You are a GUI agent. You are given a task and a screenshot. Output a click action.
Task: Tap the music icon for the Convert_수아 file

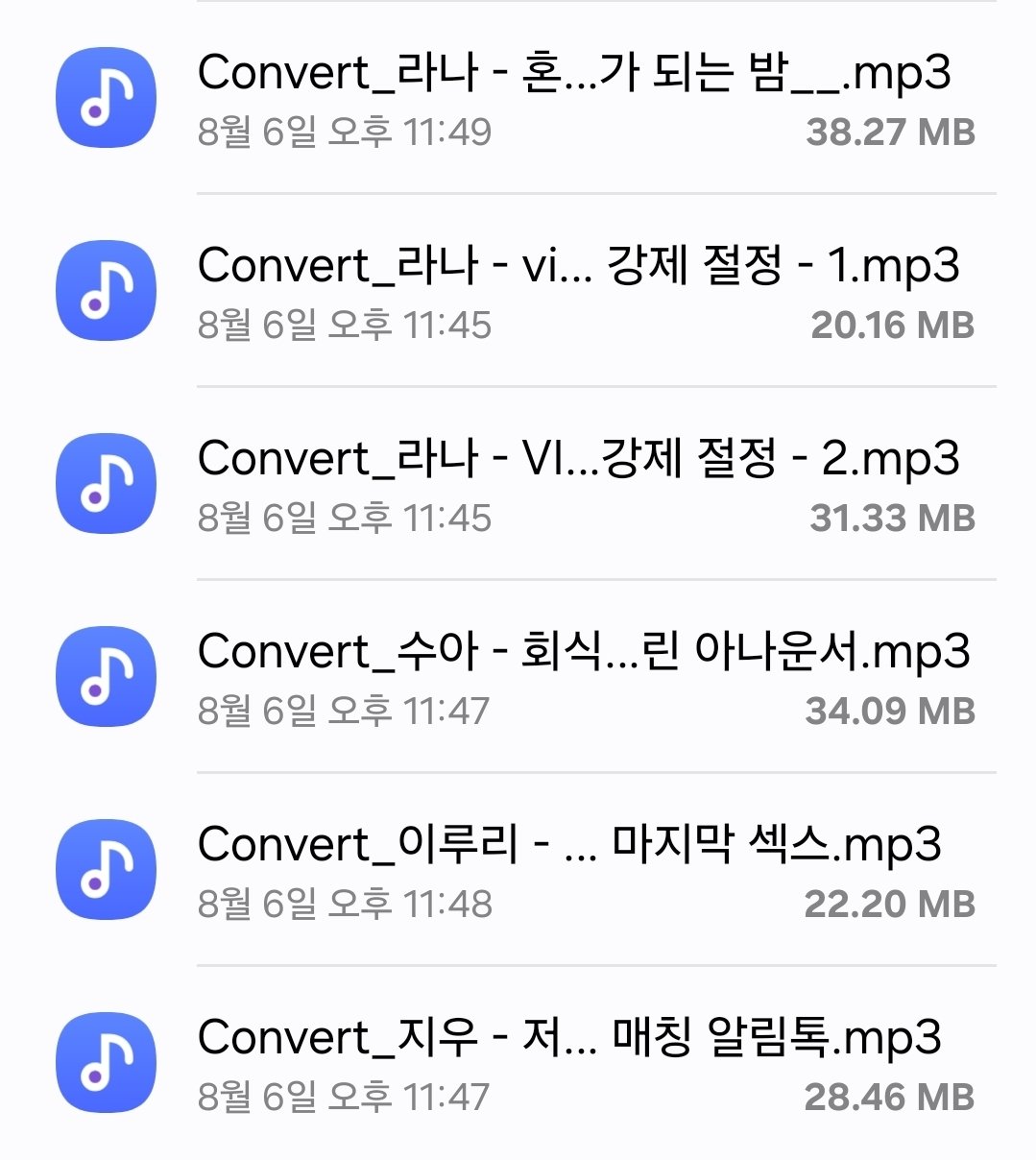[x=108, y=676]
